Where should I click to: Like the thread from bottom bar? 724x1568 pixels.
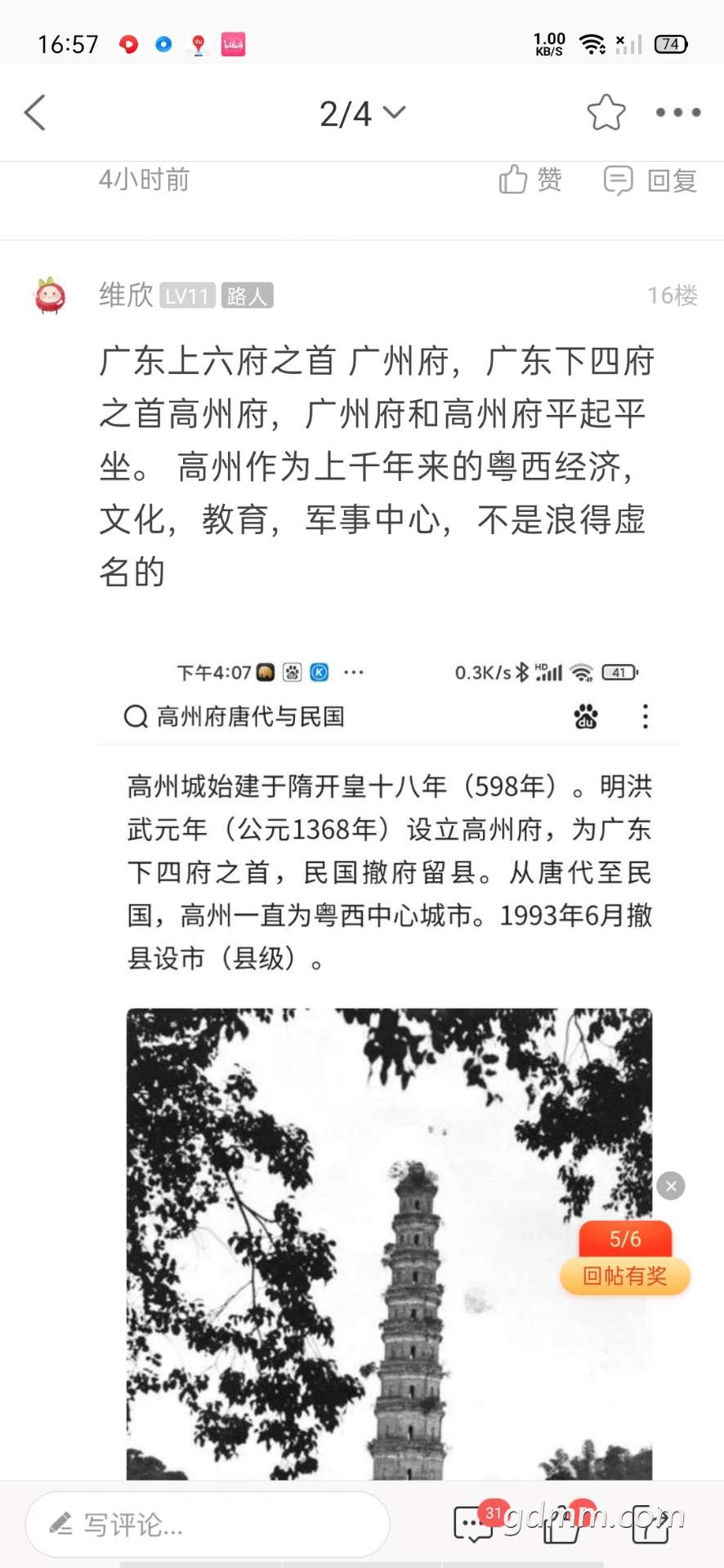tap(562, 1524)
